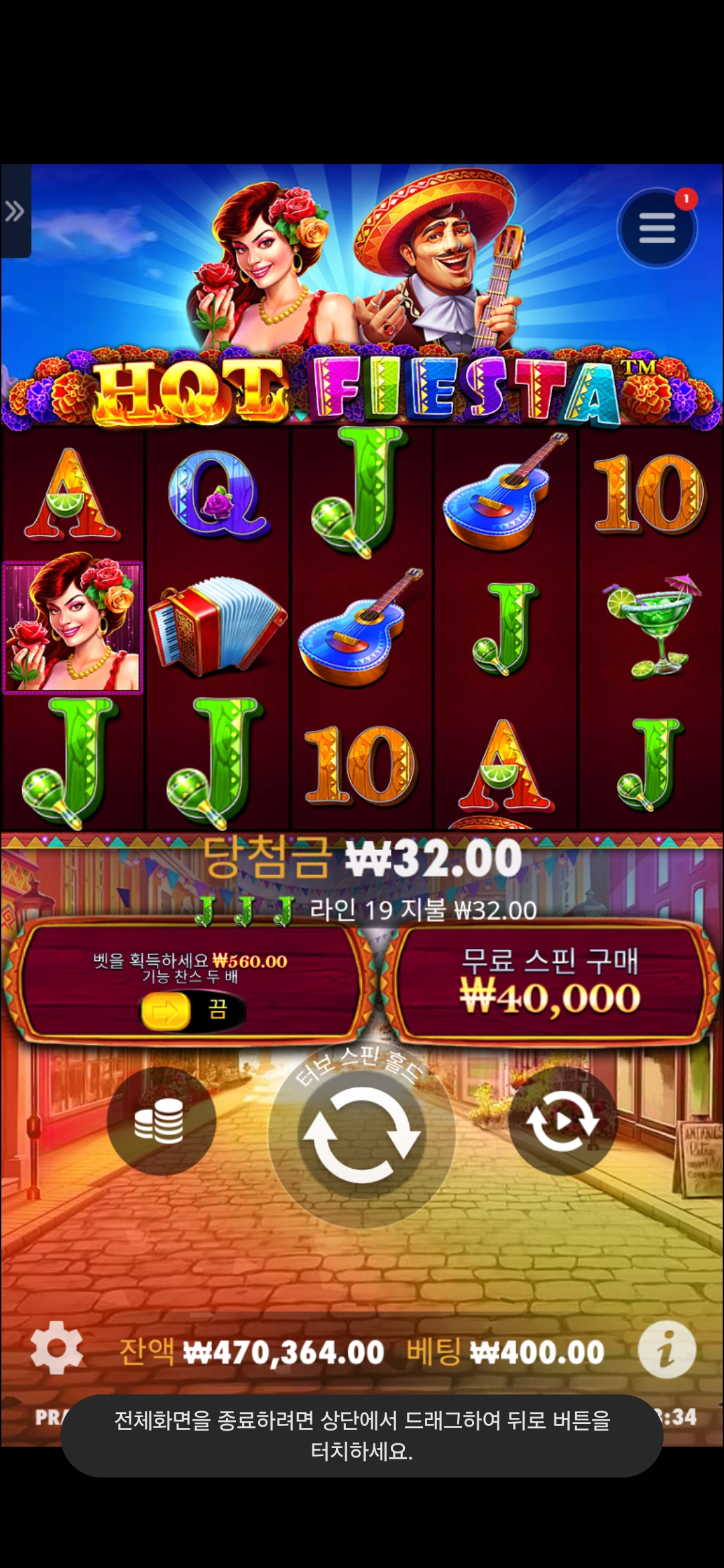Open the game information page
Viewport: 724px width, 1568px height.
coord(666,1349)
